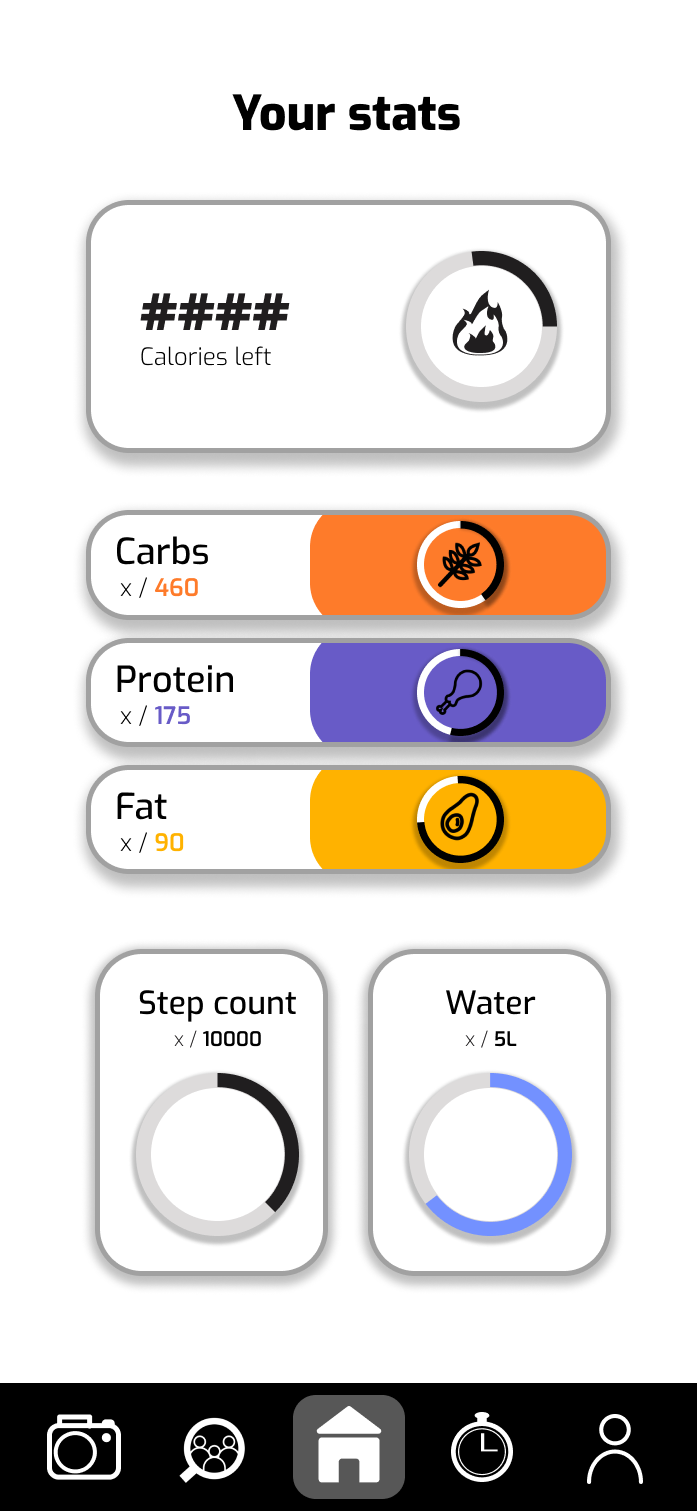Open the stopwatch timer tab

(x=482, y=1447)
